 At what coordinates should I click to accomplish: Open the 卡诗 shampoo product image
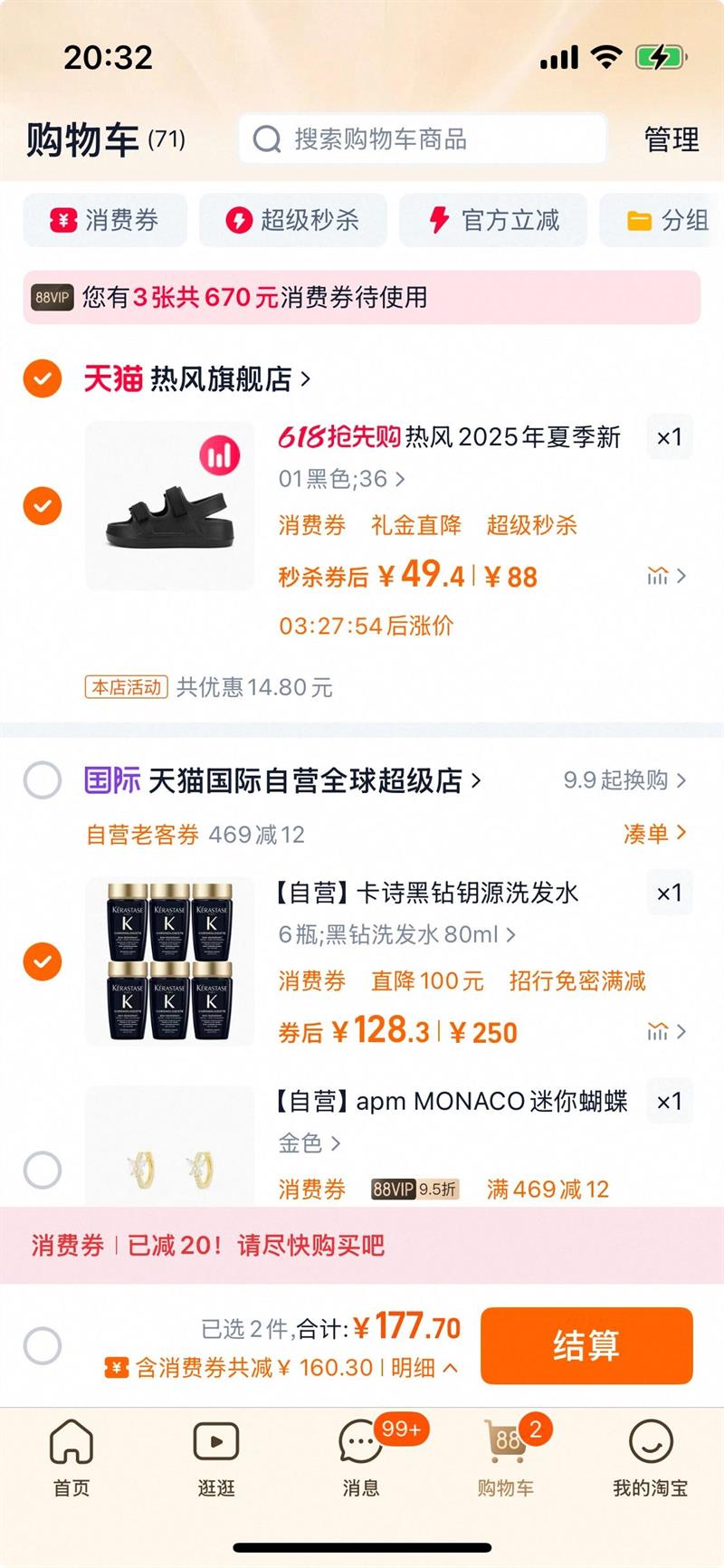click(x=169, y=961)
